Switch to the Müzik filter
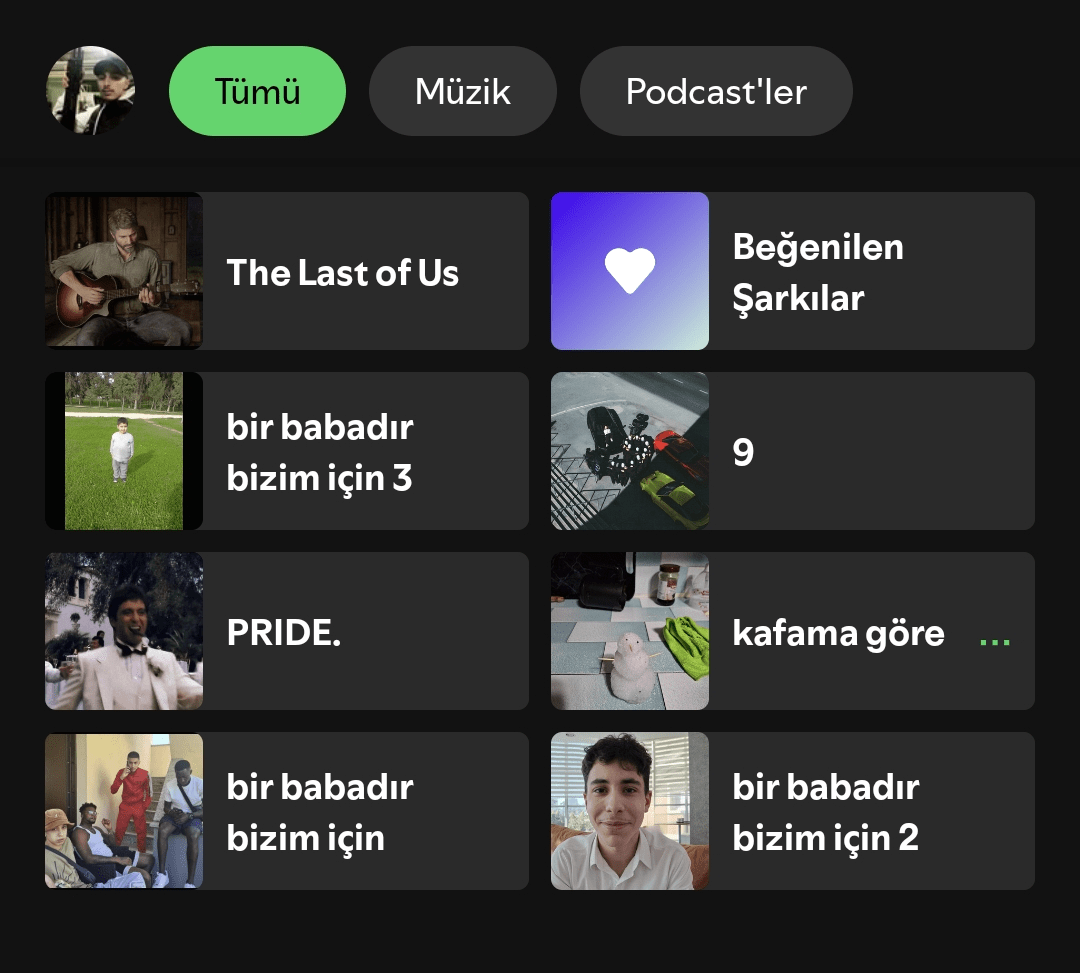This screenshot has height=973, width=1080. click(x=462, y=91)
